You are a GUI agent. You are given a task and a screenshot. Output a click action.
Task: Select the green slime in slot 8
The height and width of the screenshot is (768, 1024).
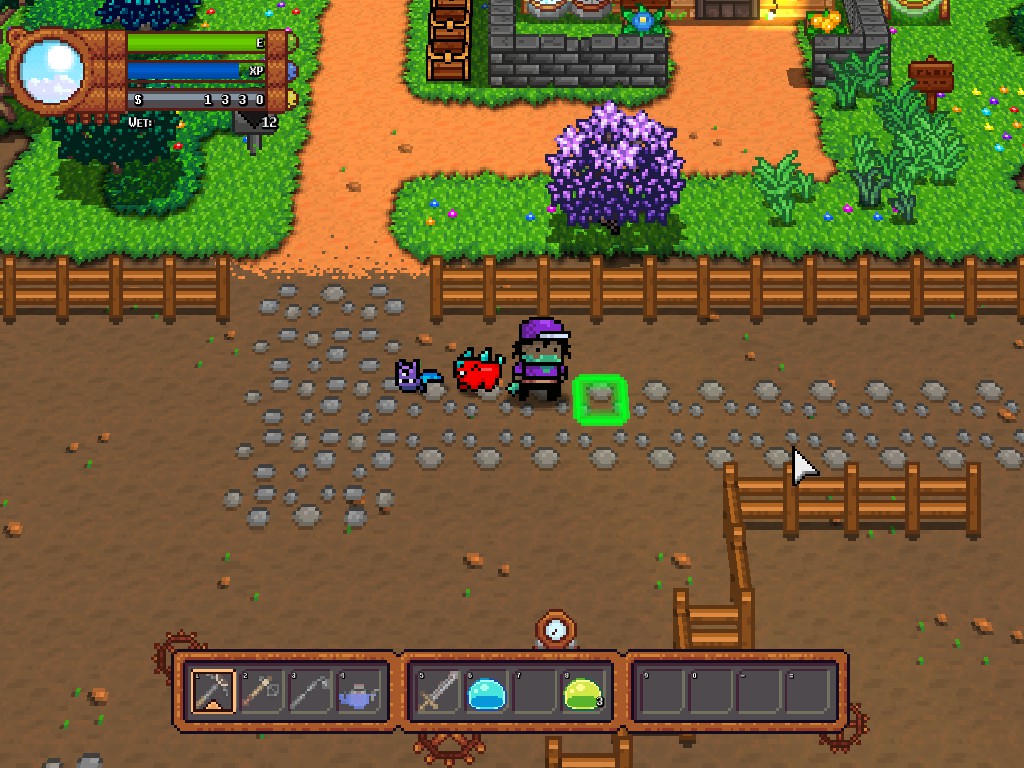[x=583, y=691]
